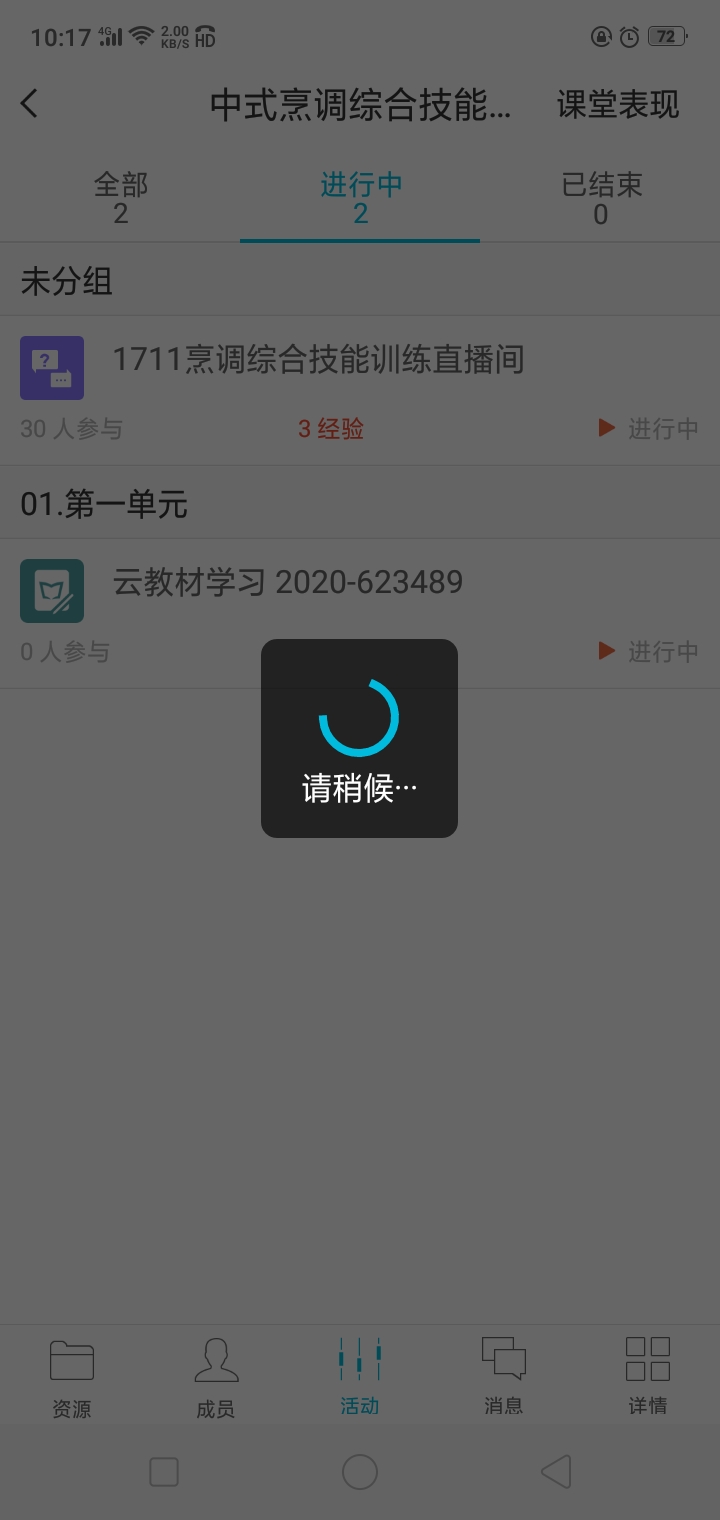Open 1711烹调综合技能训练直播间 activity
Viewport: 720px width, 1520px height.
(360, 391)
